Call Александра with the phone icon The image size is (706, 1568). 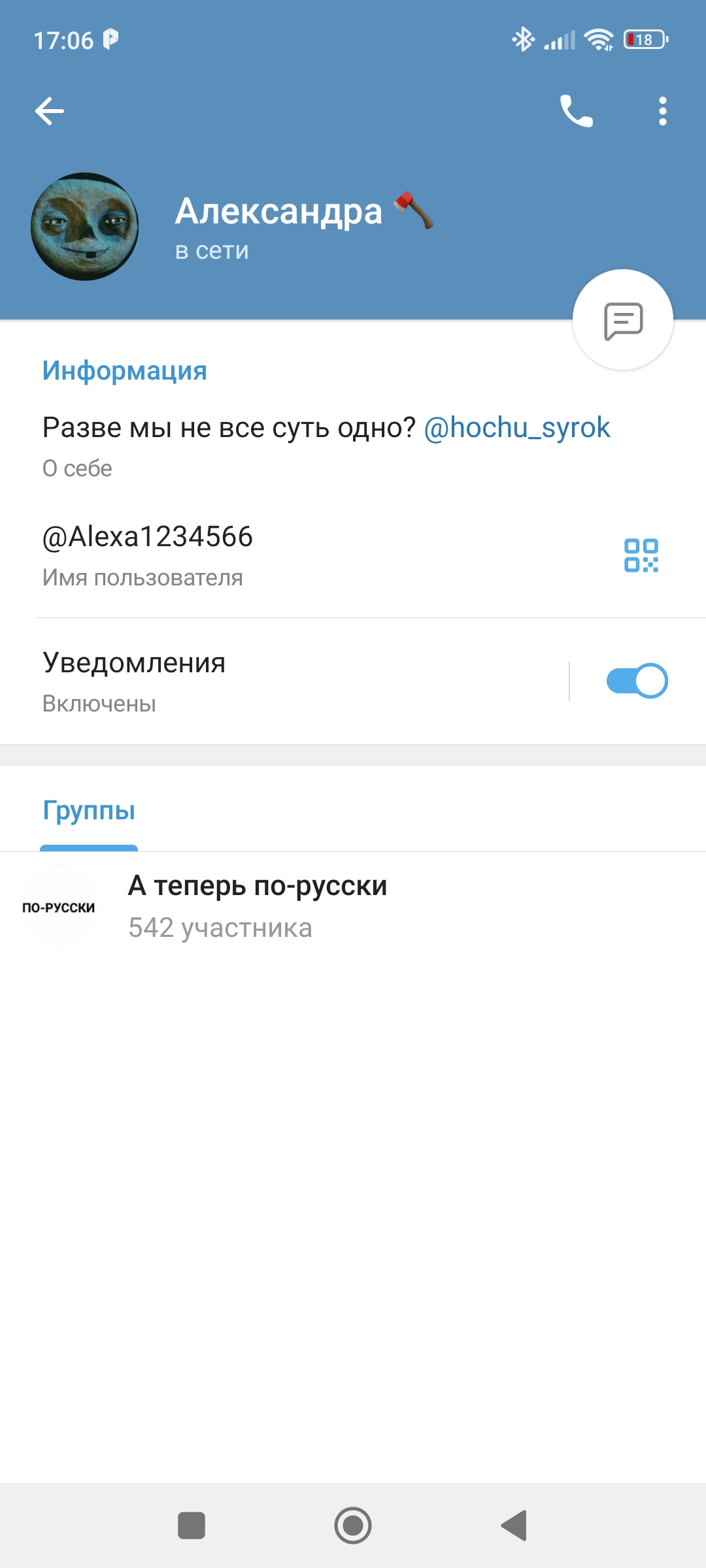click(576, 111)
